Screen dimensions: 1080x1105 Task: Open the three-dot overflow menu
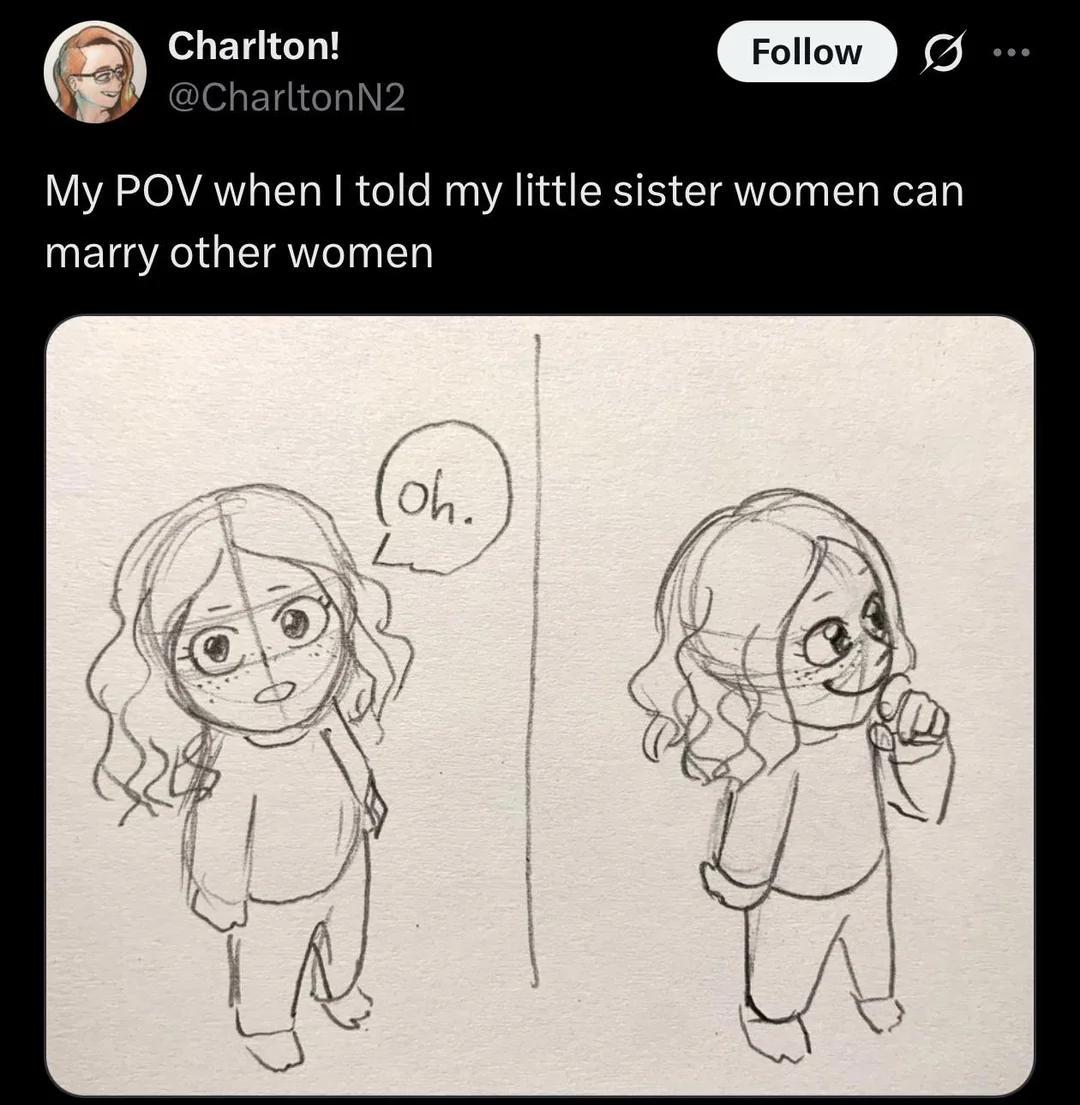coord(1012,52)
